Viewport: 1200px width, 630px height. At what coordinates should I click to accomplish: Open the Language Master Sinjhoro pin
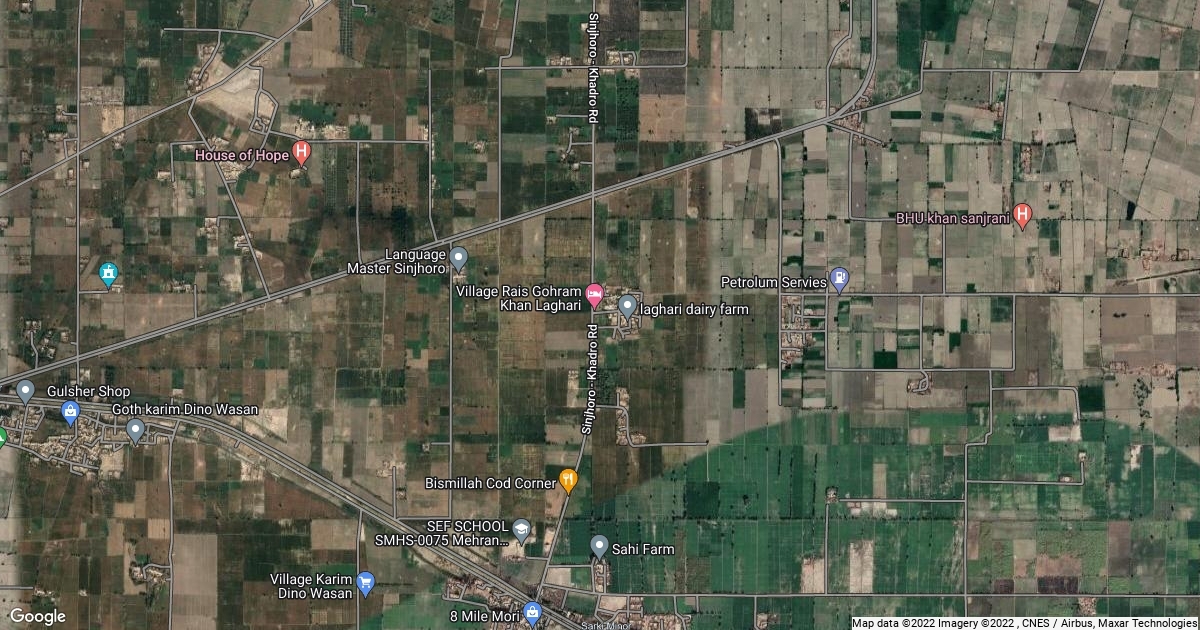coord(459,259)
